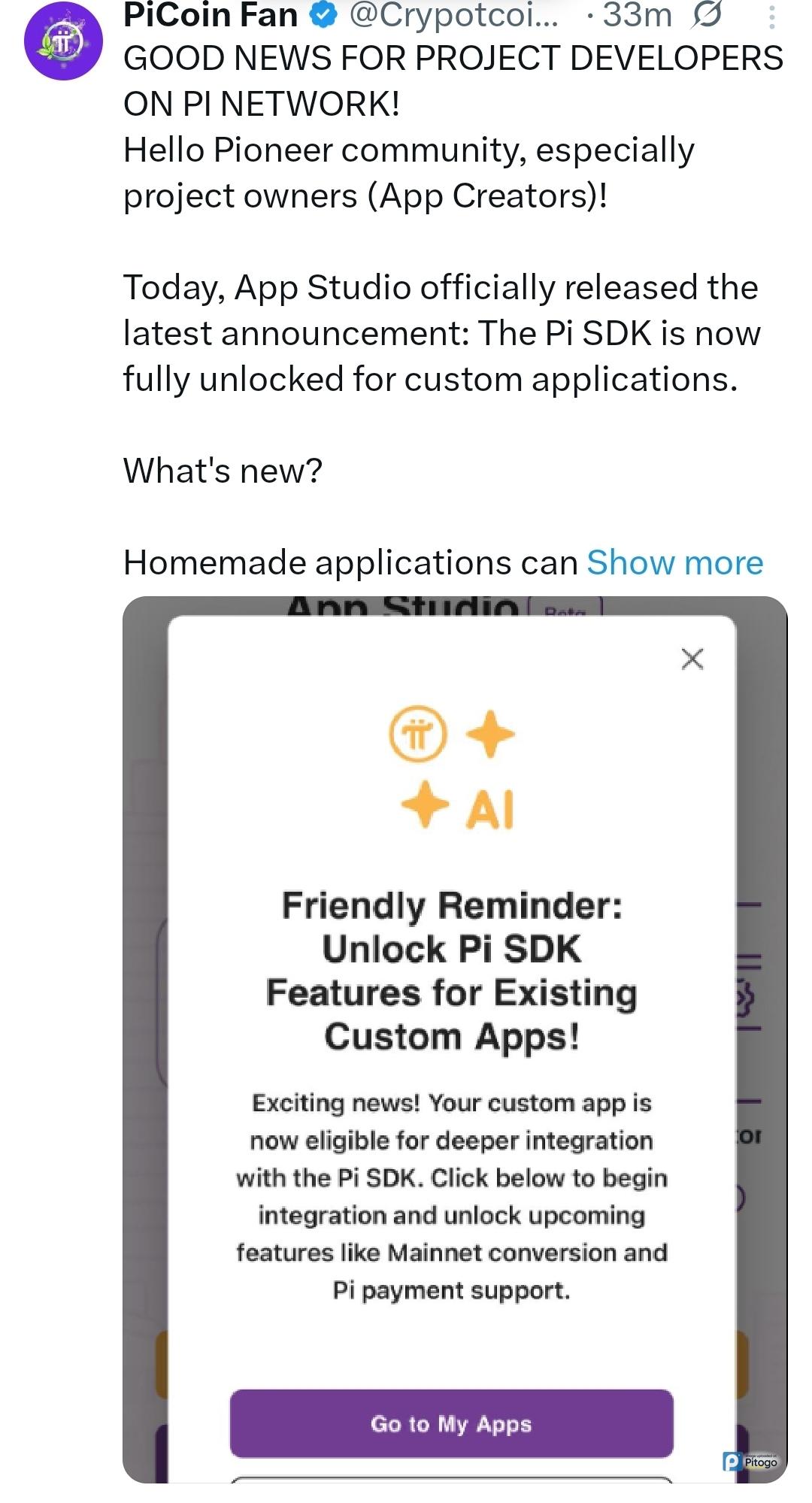Tap the Grok icon beside the timestamp
Image resolution: width=812 pixels, height=1503 pixels.
coord(707,15)
